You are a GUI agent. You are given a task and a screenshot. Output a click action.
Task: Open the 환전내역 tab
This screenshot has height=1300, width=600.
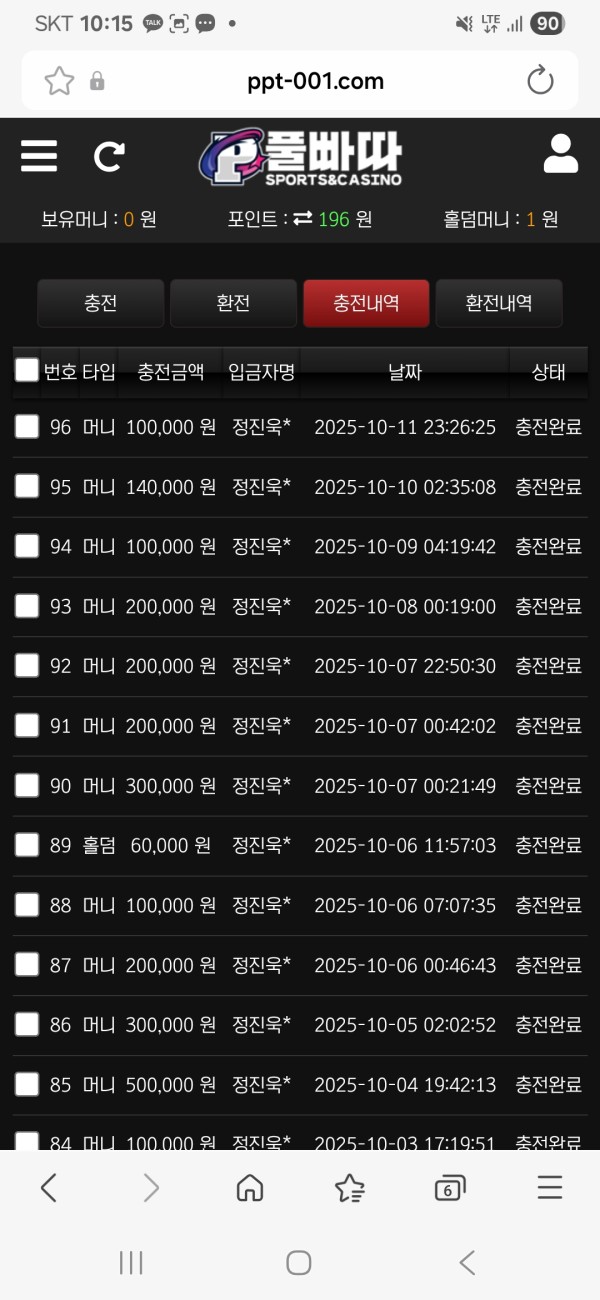point(498,303)
